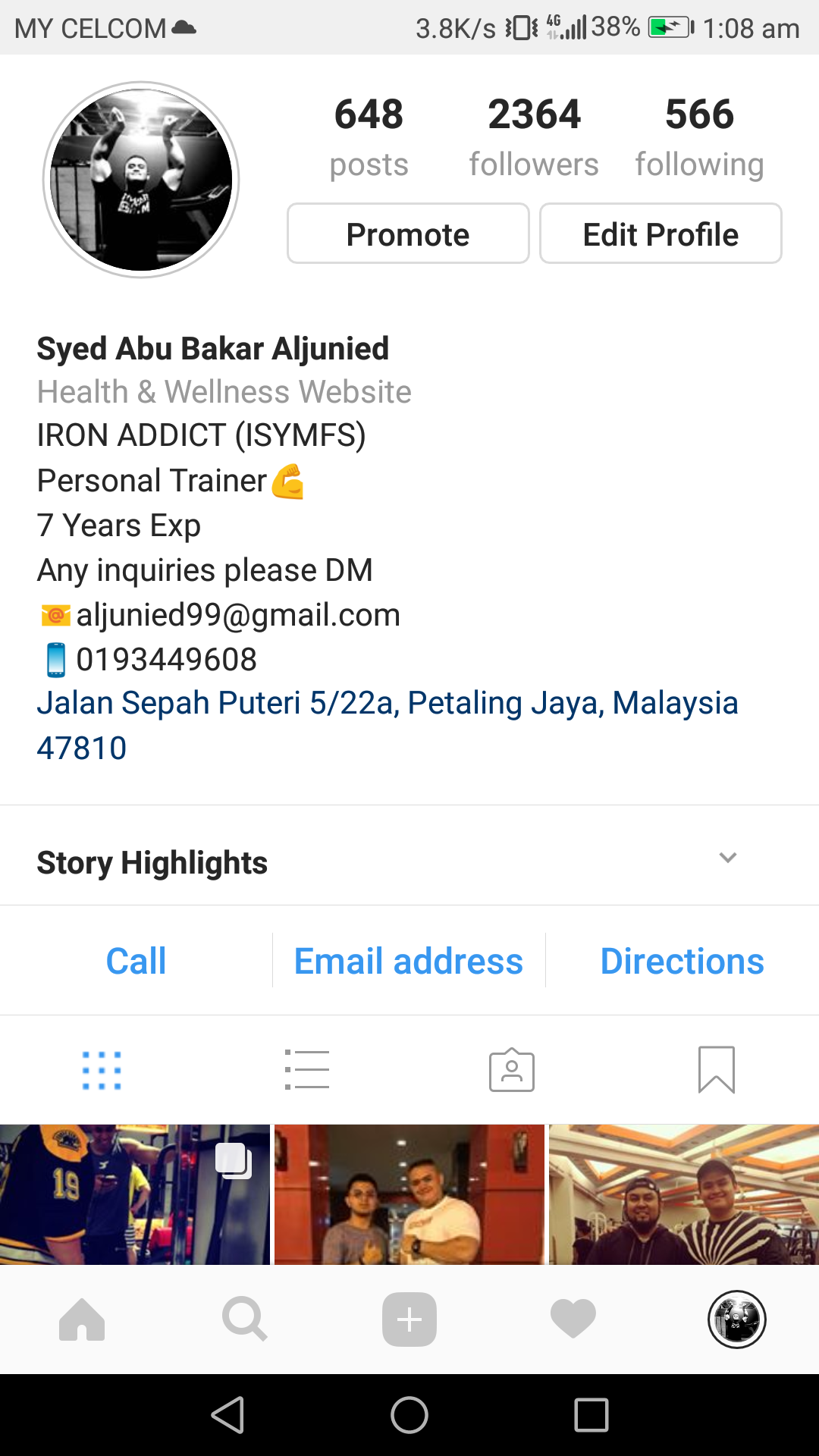819x1456 pixels.
Task: Open the search and explore tab
Action: click(245, 1319)
